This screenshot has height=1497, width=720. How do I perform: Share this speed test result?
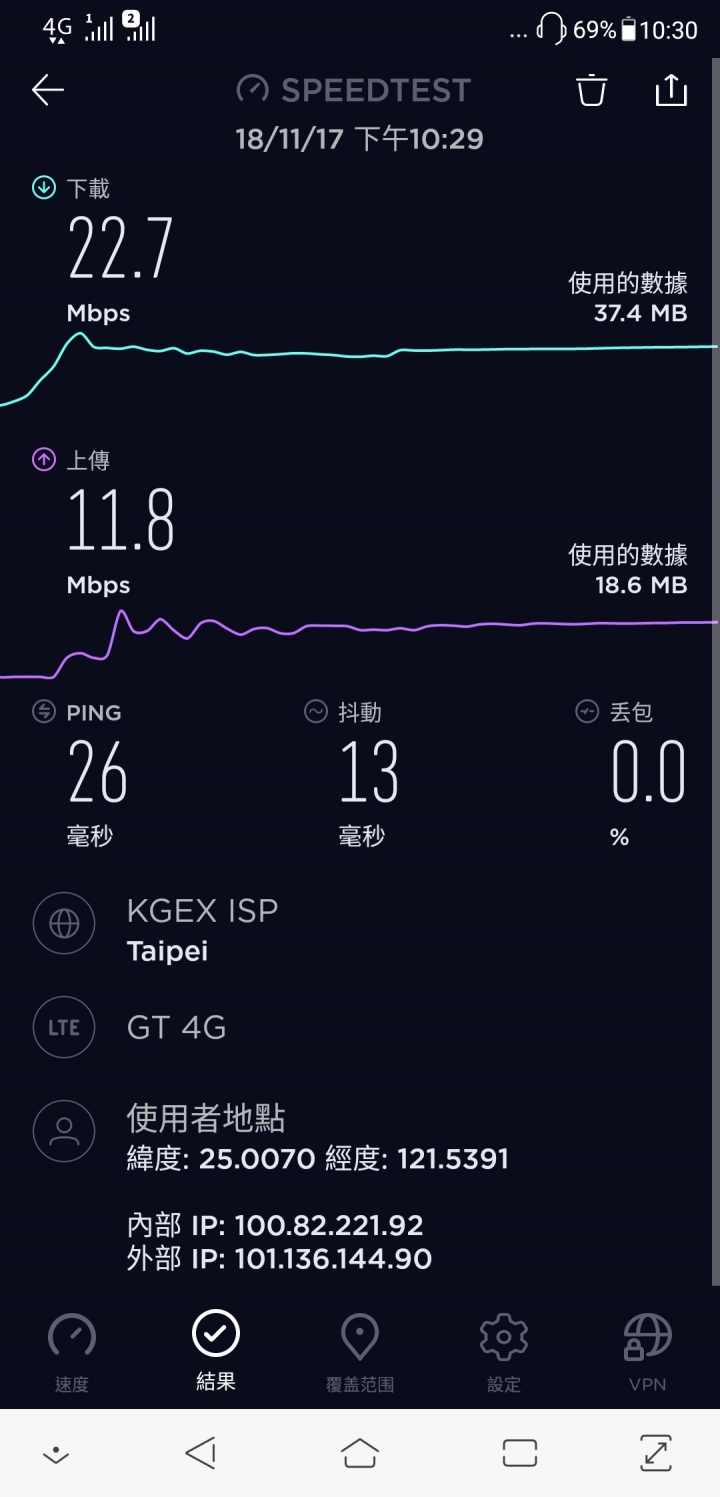pos(671,89)
